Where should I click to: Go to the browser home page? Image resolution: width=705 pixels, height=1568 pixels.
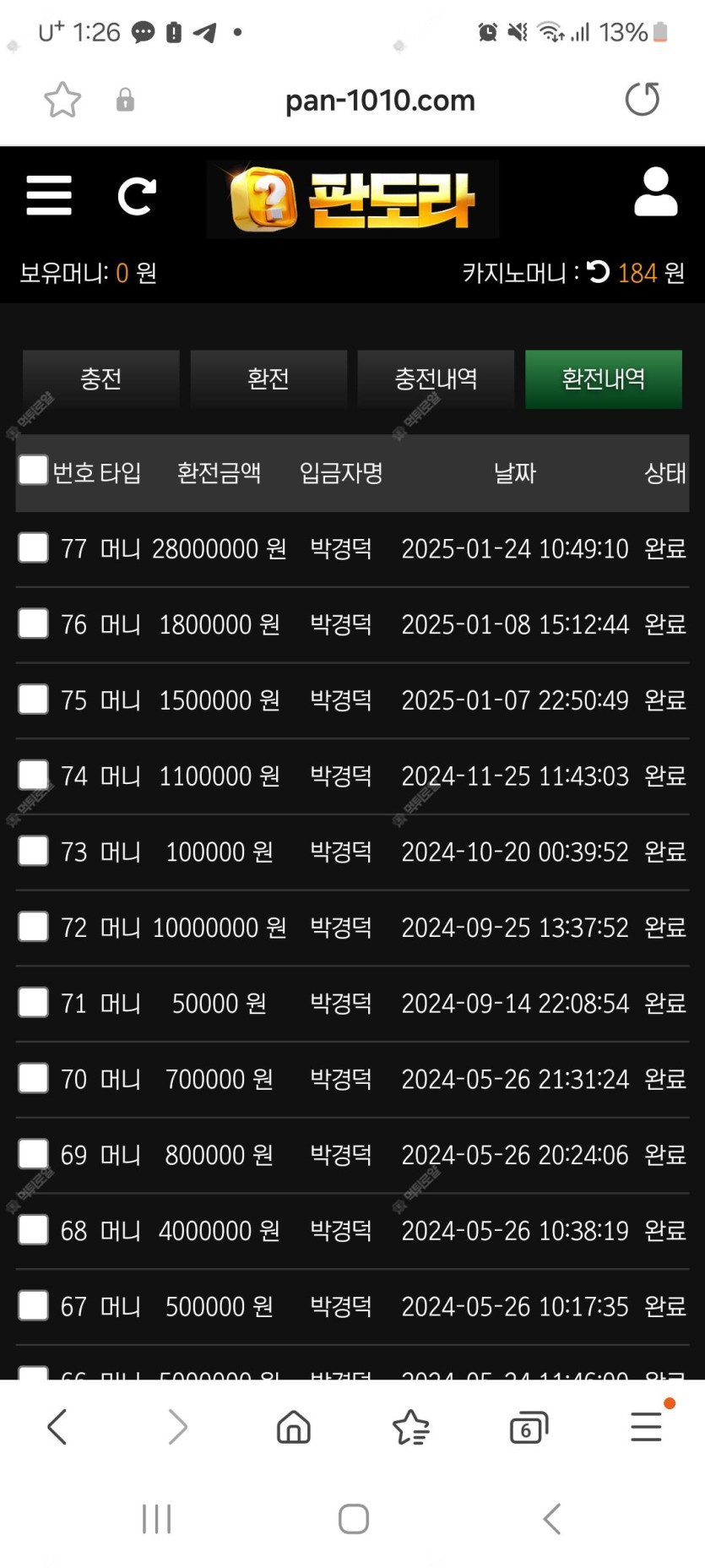(x=294, y=1428)
